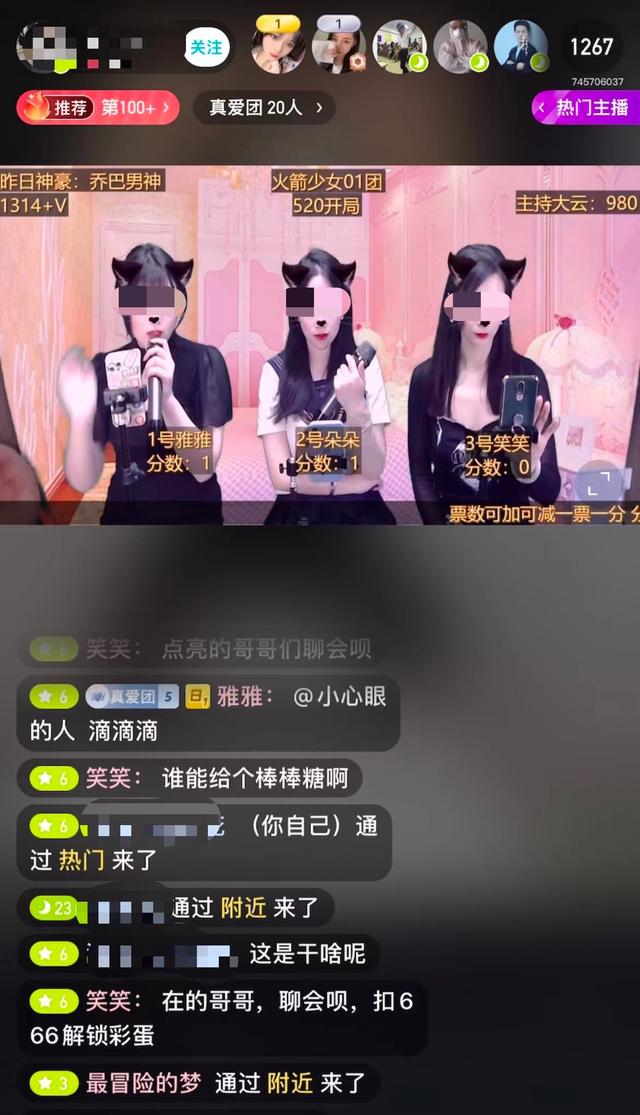Open 笑笑's comment about 棒棒糖

coord(190,778)
